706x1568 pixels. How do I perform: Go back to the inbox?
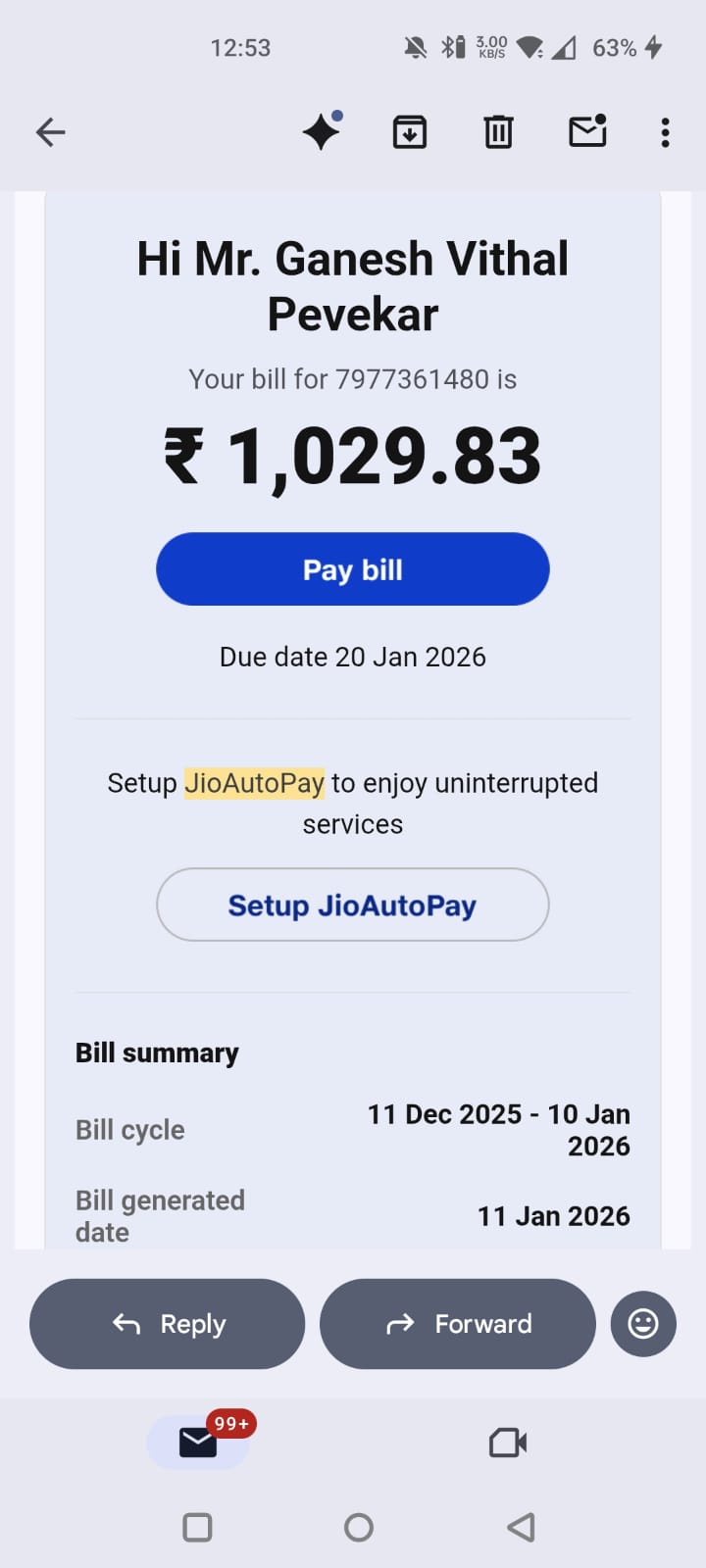[50, 132]
